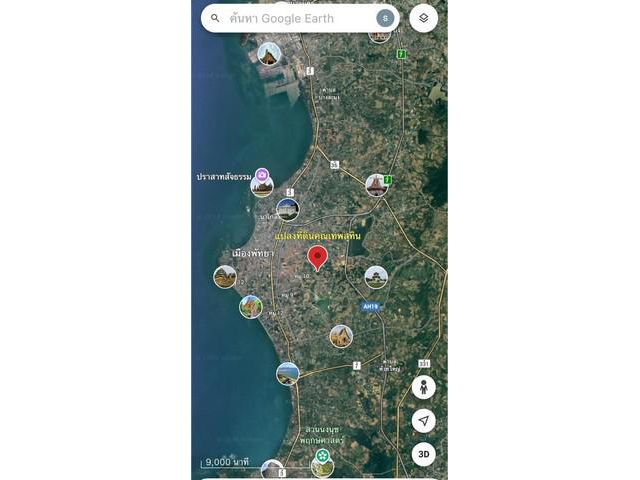Screen dimensions: 640x480
Task: Enable Street View with the pegman button
Action: coord(423,387)
